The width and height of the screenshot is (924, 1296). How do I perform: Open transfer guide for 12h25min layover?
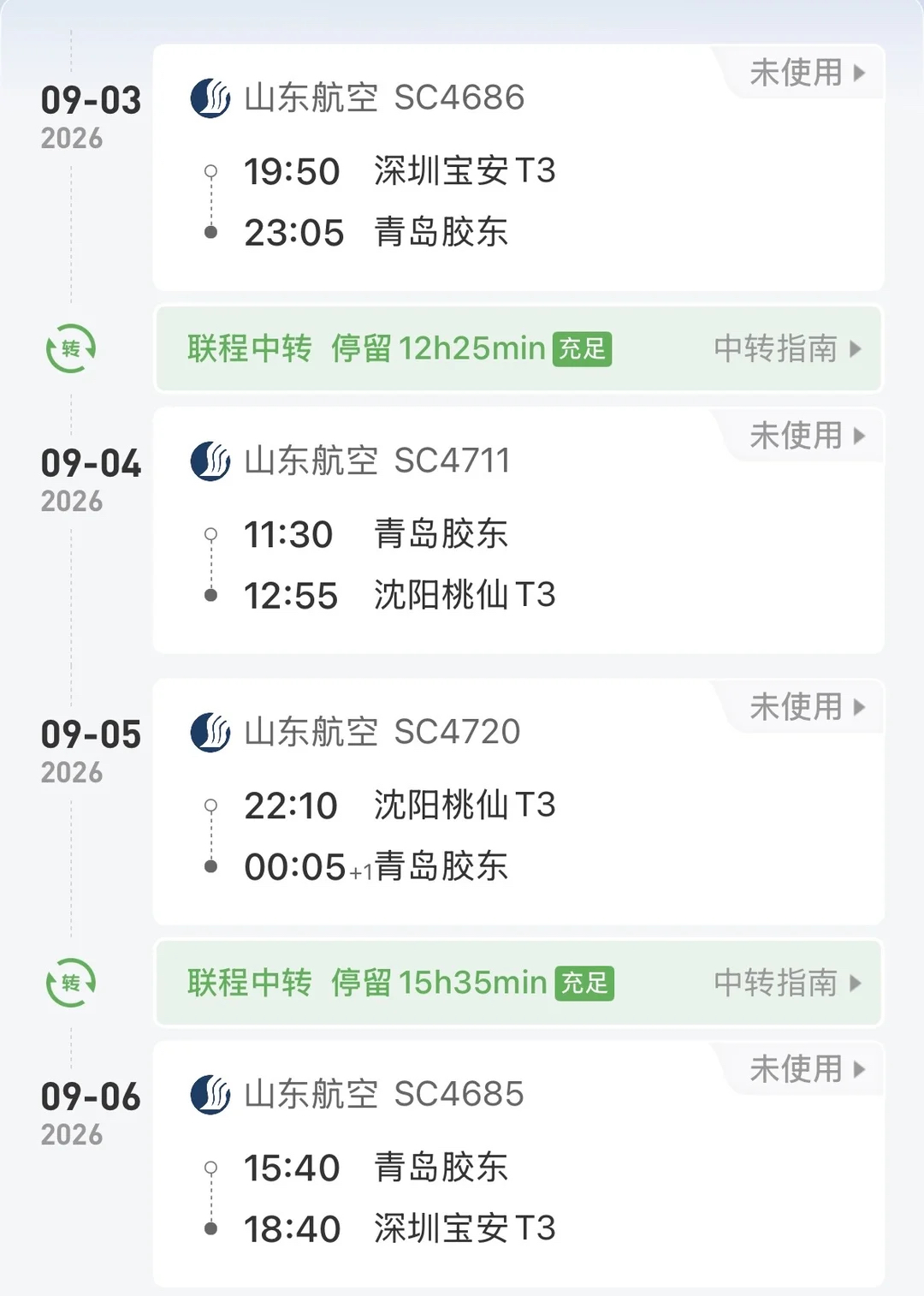[x=787, y=349]
